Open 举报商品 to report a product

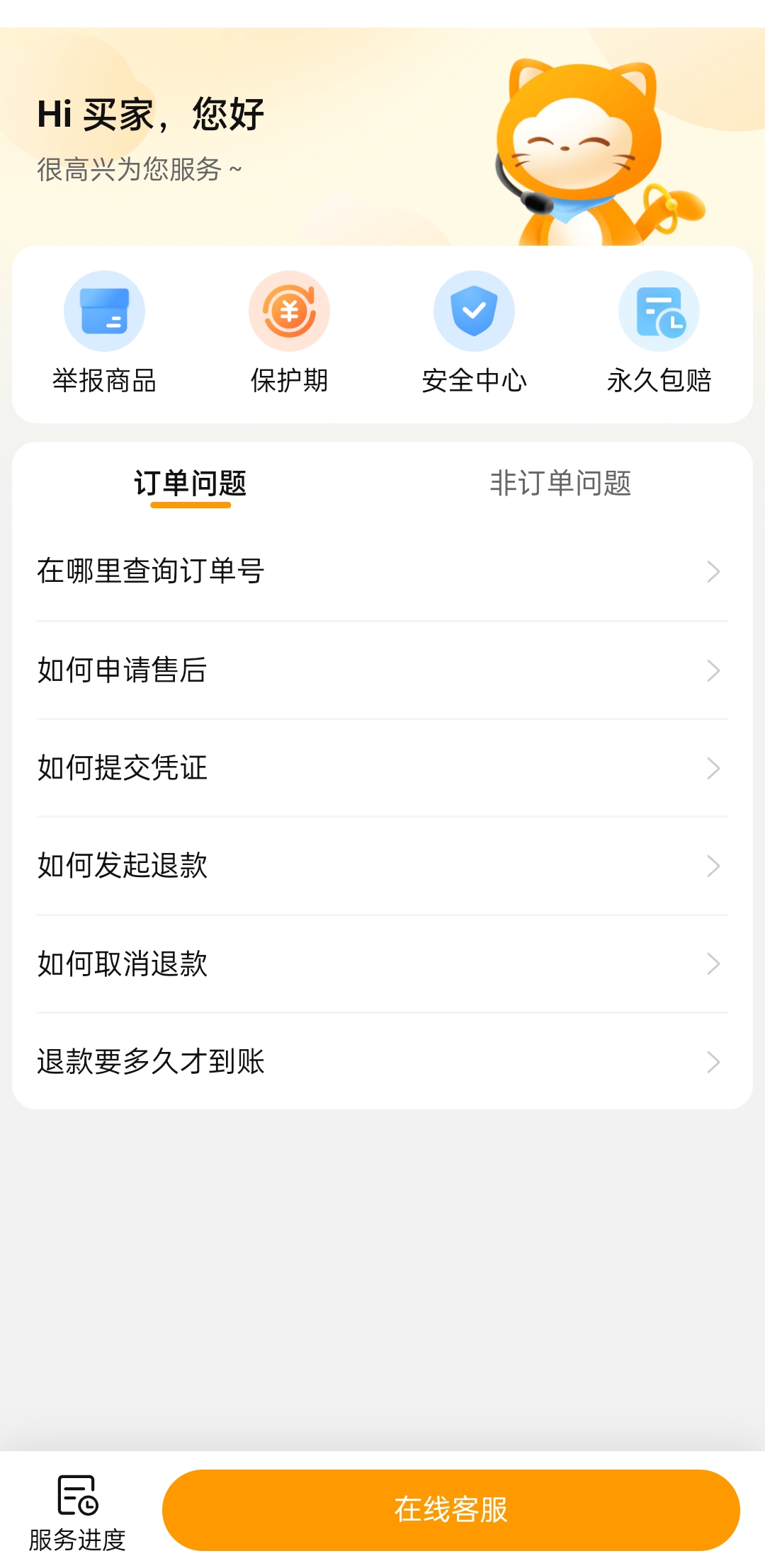104,333
